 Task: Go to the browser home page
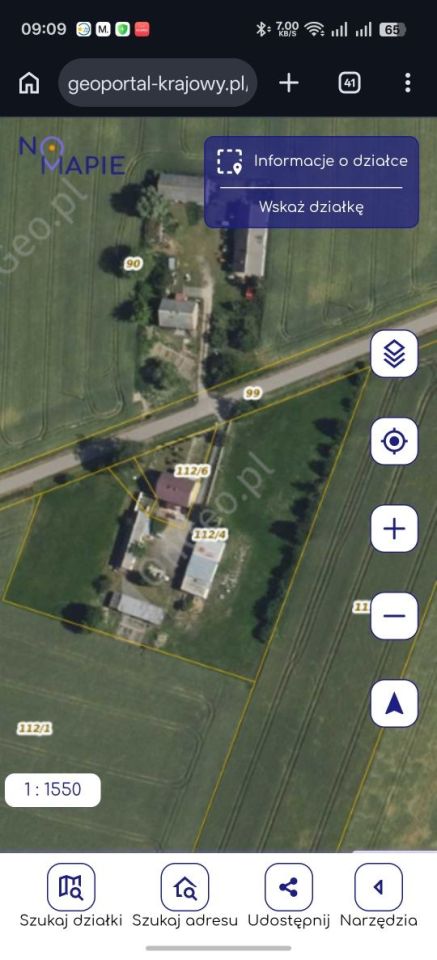click(x=29, y=83)
